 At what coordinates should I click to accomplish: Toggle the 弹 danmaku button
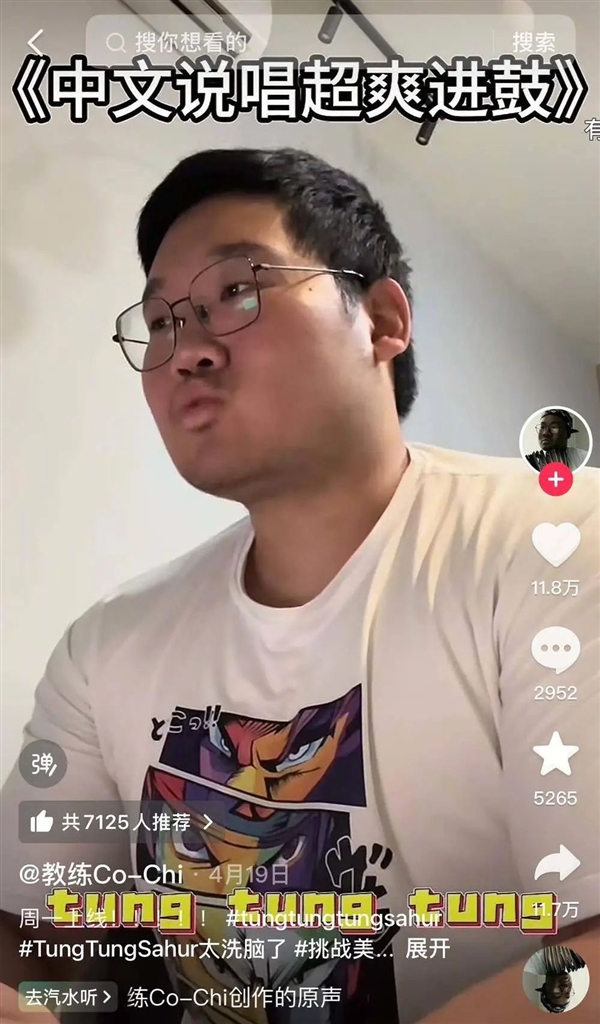click(42, 764)
